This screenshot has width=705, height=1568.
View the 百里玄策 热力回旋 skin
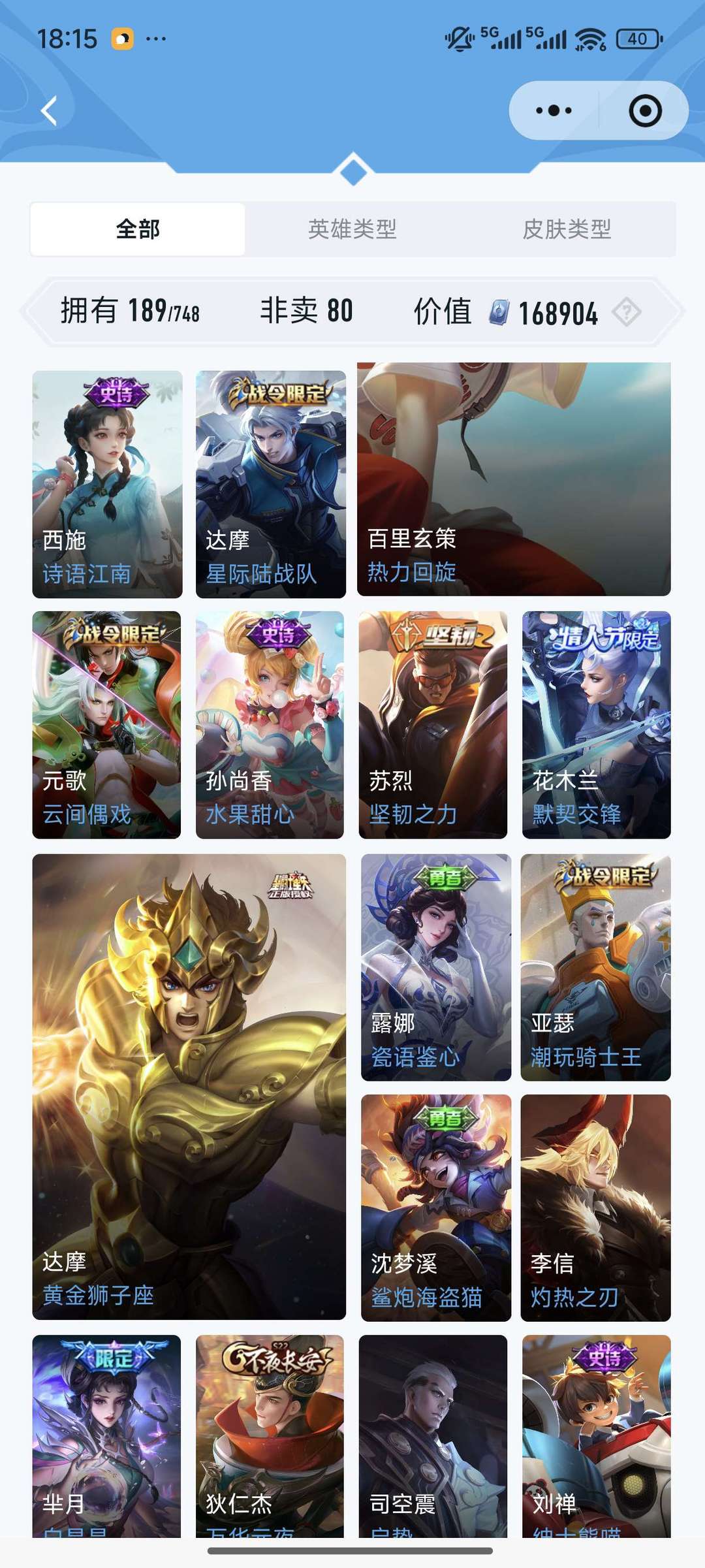[x=514, y=480]
